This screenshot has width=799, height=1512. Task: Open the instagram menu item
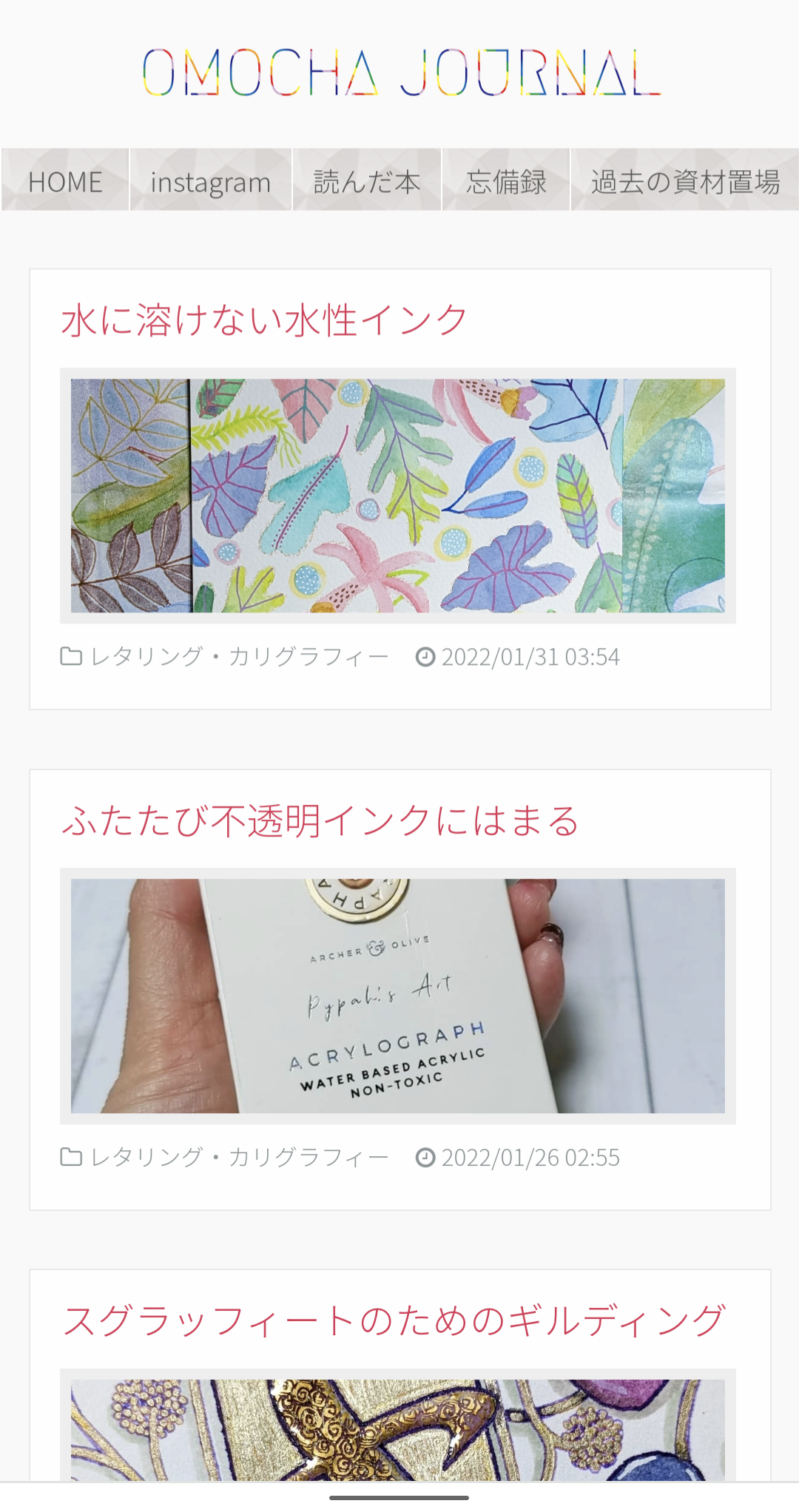(x=211, y=181)
